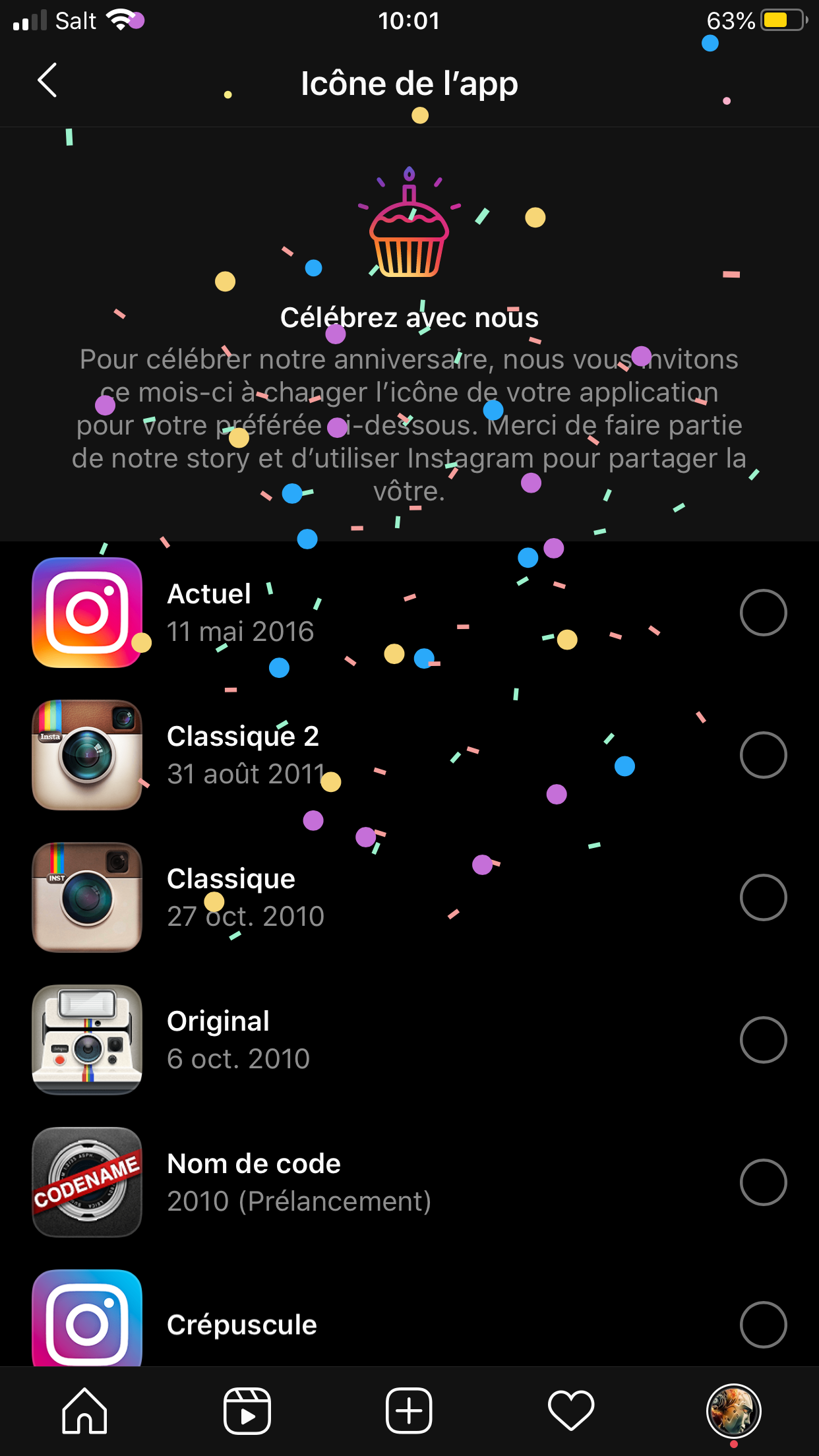This screenshot has width=819, height=1456.
Task: Select the Crépuscule icon option
Action: [762, 1325]
